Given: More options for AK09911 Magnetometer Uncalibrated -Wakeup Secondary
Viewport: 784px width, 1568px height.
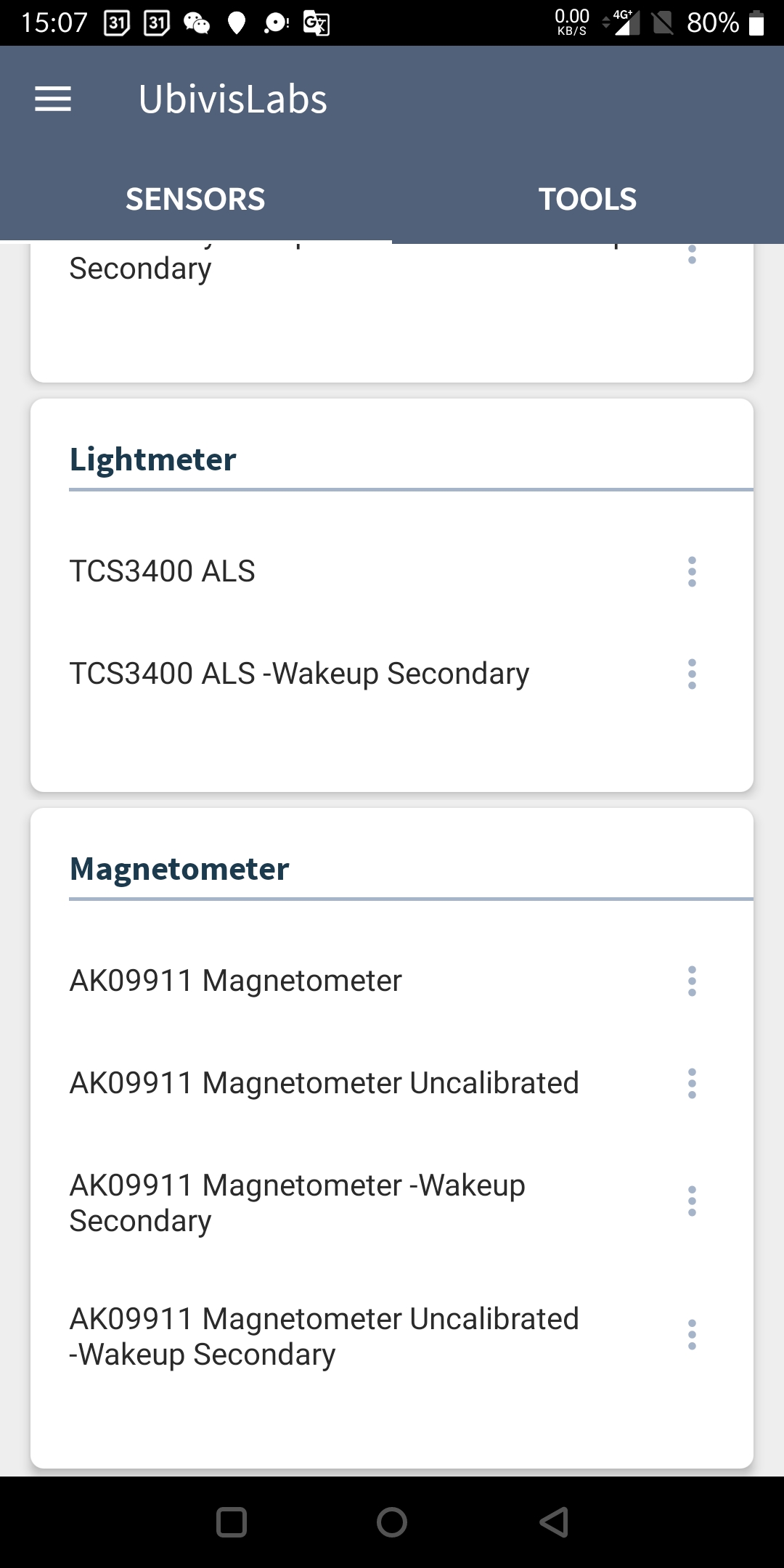Looking at the screenshot, I should (x=692, y=1334).
